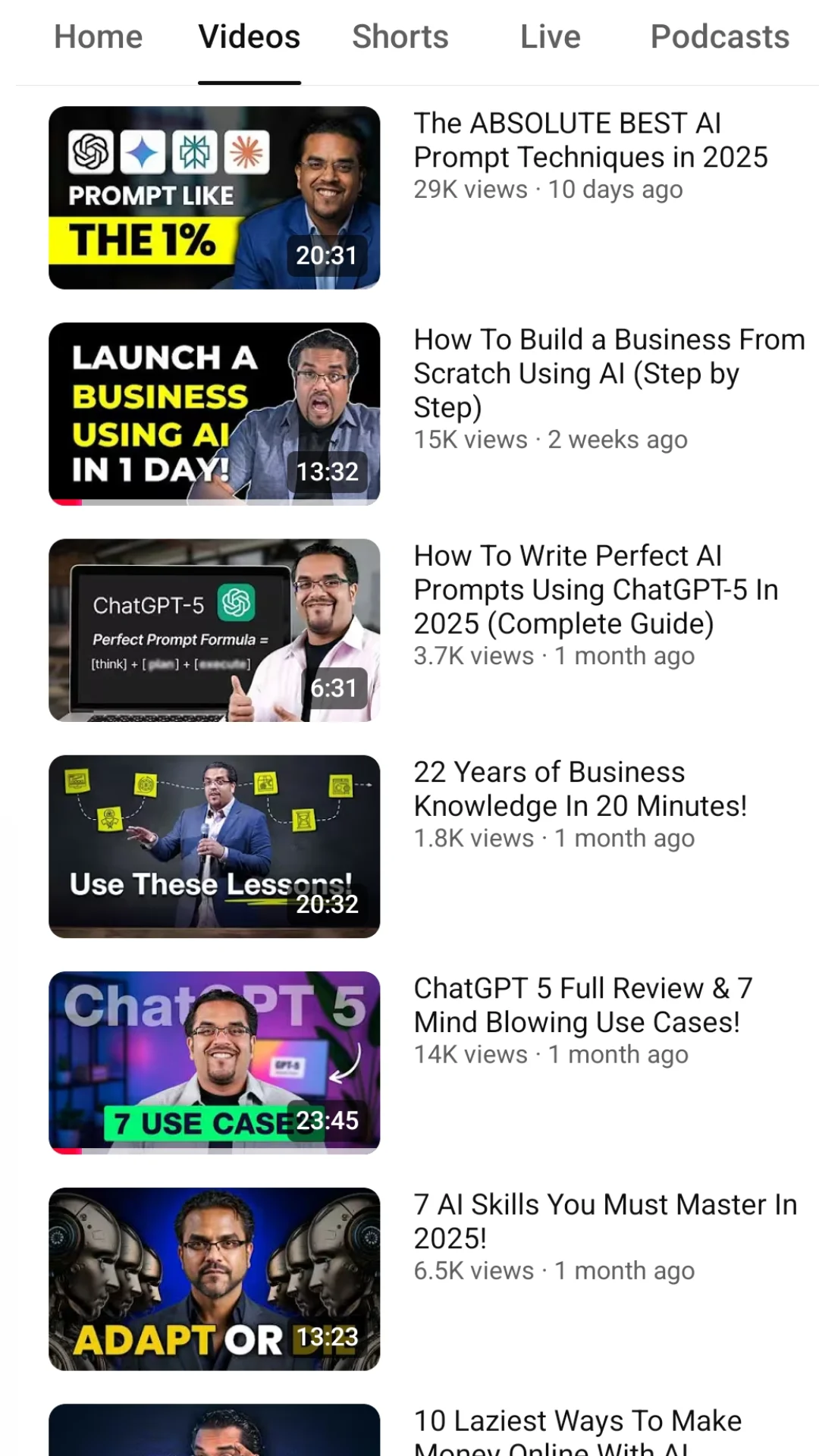819x1456 pixels.
Task: Open How To Build a Business From Scratch video
Action: click(214, 414)
